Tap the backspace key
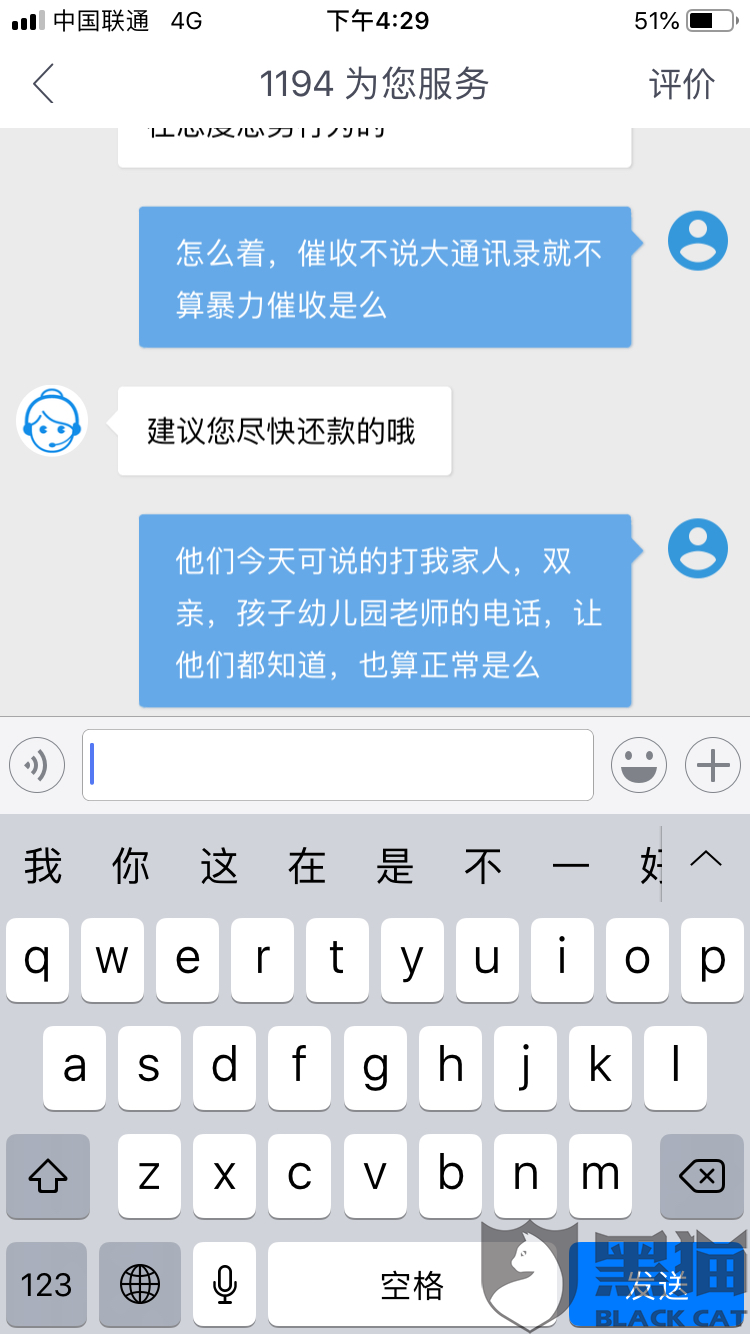The image size is (750, 1334). [x=701, y=1176]
